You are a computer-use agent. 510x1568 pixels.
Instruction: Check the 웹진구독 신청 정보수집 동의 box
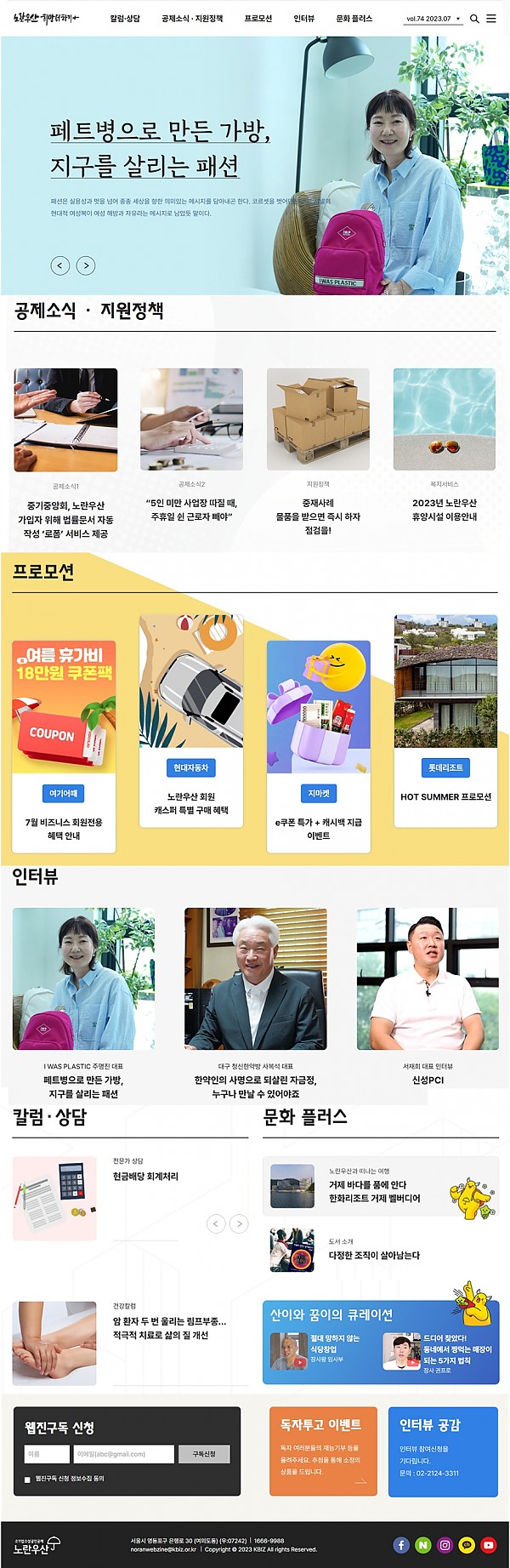(x=27, y=1480)
